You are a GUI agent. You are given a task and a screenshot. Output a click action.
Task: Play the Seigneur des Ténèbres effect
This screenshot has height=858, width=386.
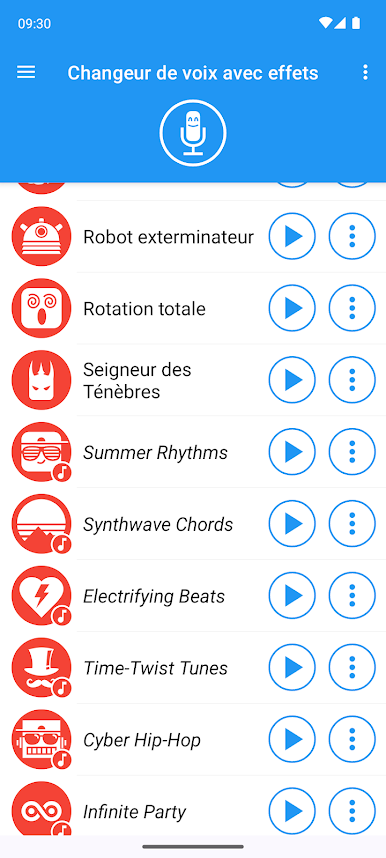[292, 380]
